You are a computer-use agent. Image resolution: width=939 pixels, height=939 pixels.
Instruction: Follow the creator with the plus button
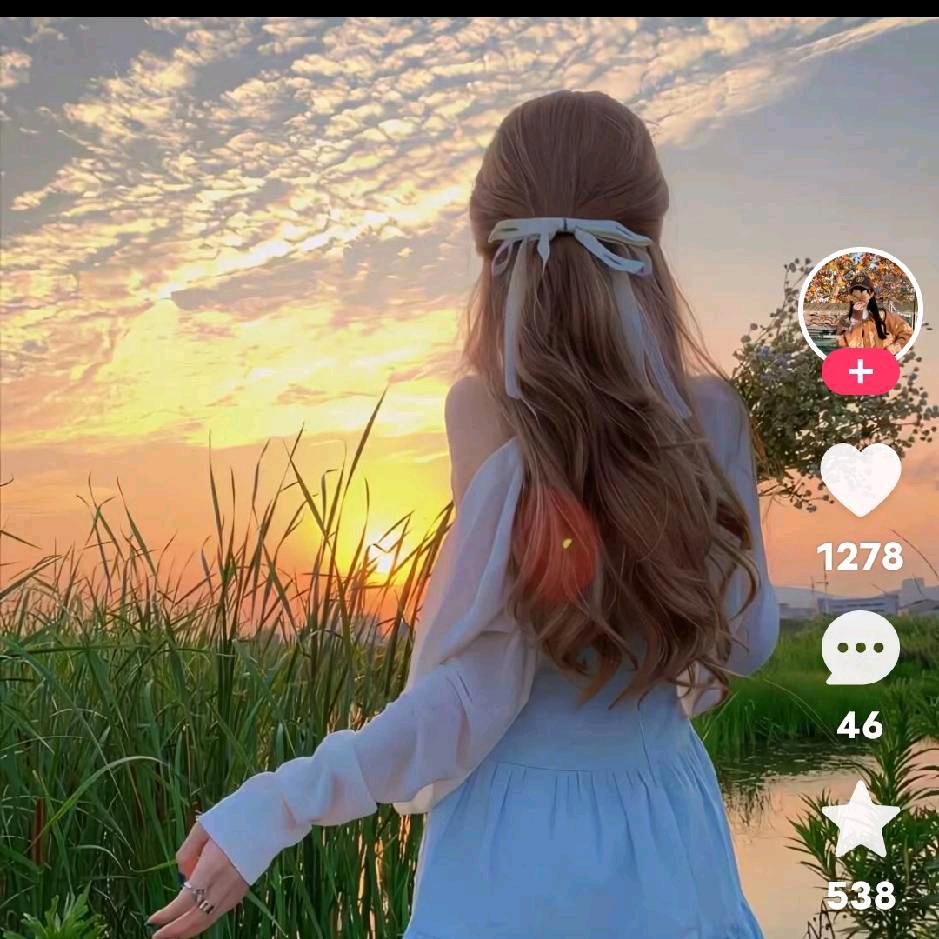[x=860, y=373]
